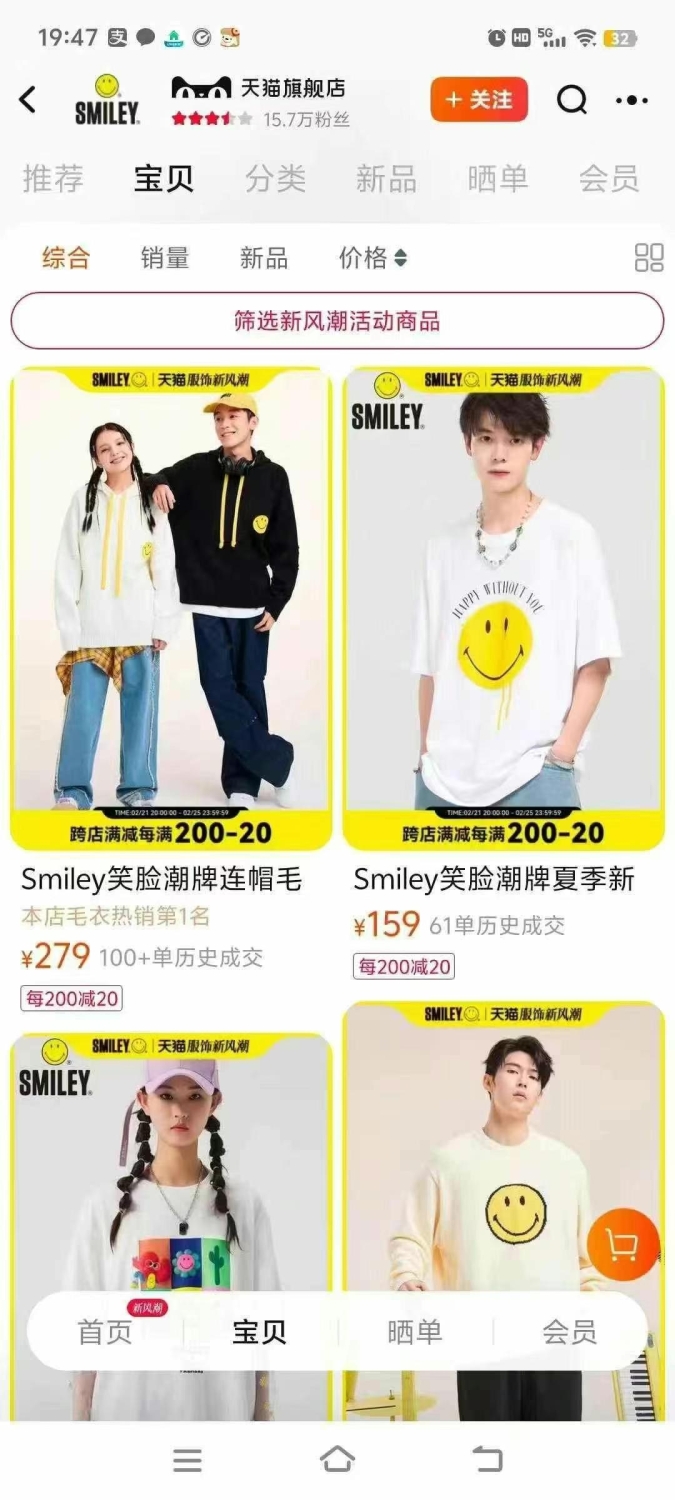675x1500 pixels.
Task: Open the 会员 top tab
Action: (x=608, y=179)
